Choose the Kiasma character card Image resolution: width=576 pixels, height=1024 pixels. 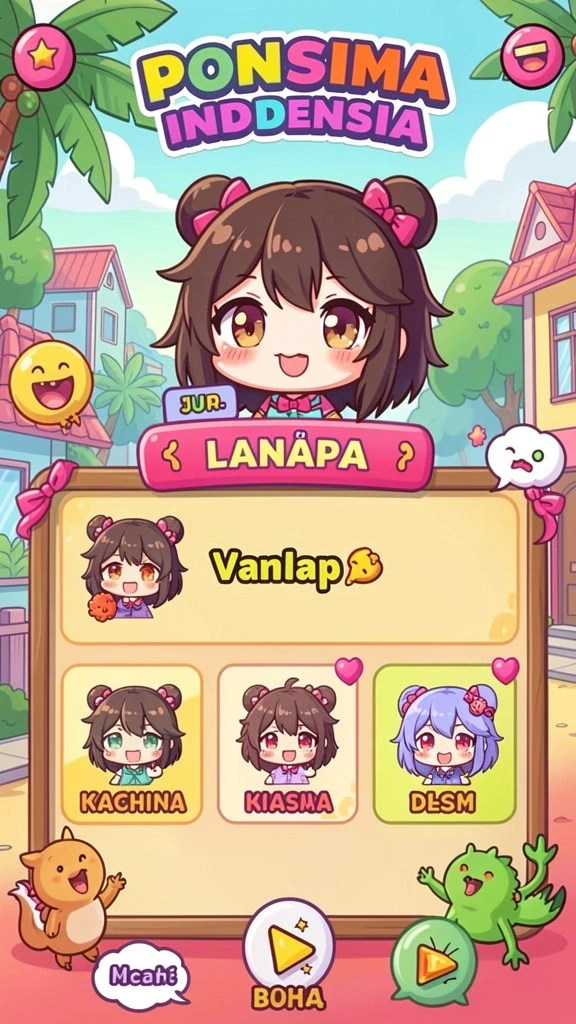[x=288, y=744]
